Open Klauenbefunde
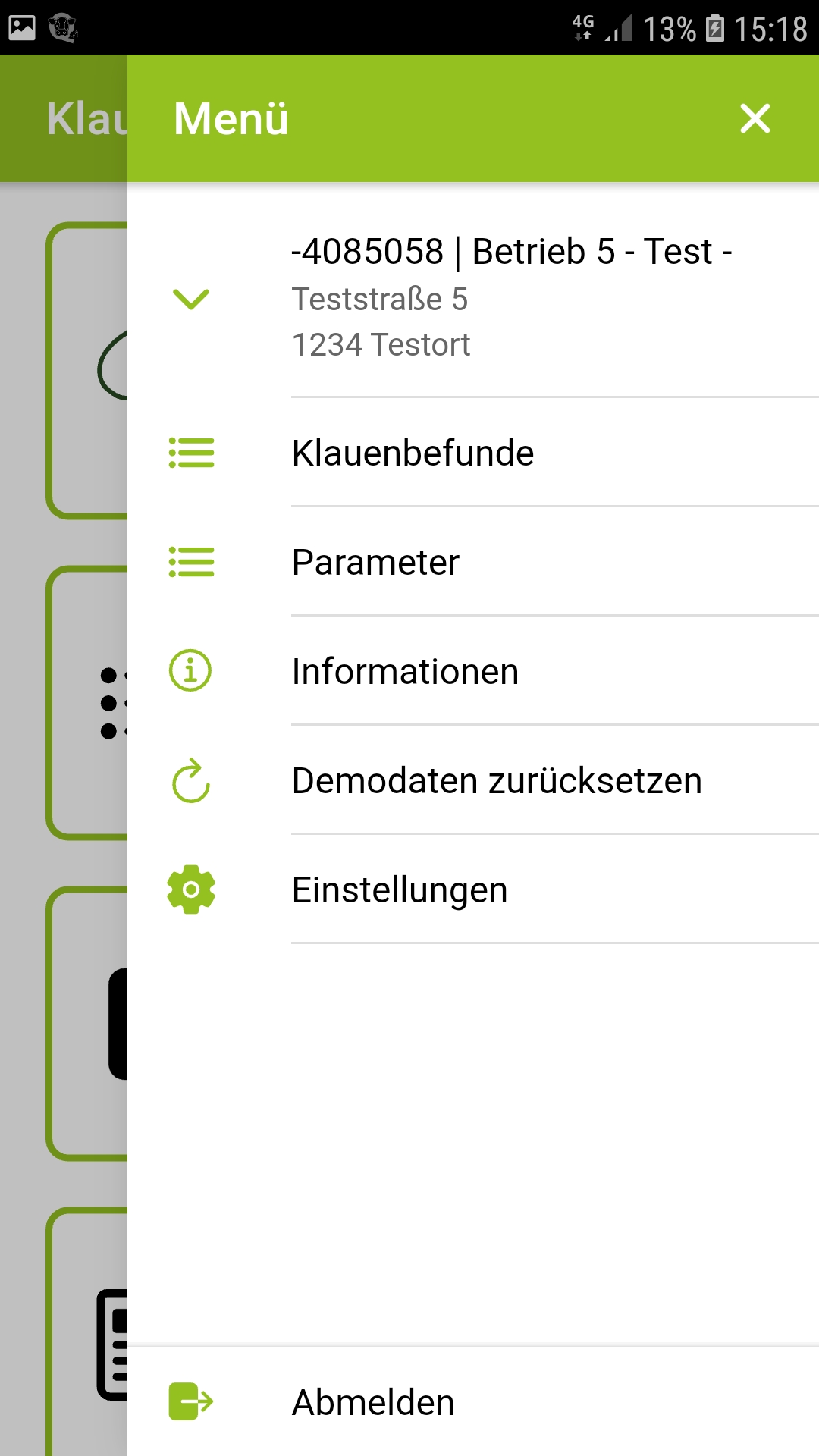The height and width of the screenshot is (1456, 819). coord(413,453)
